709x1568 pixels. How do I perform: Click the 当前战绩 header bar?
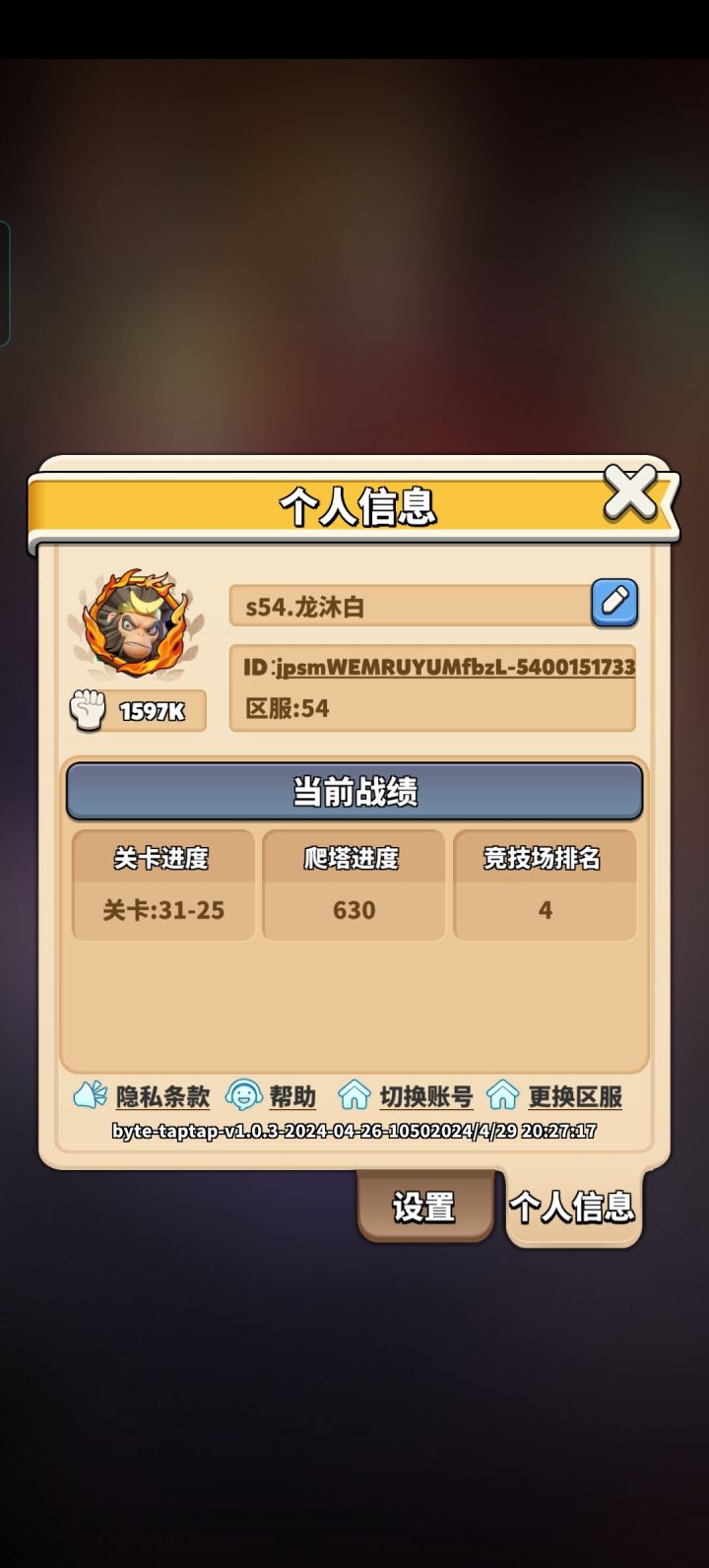pyautogui.click(x=354, y=790)
